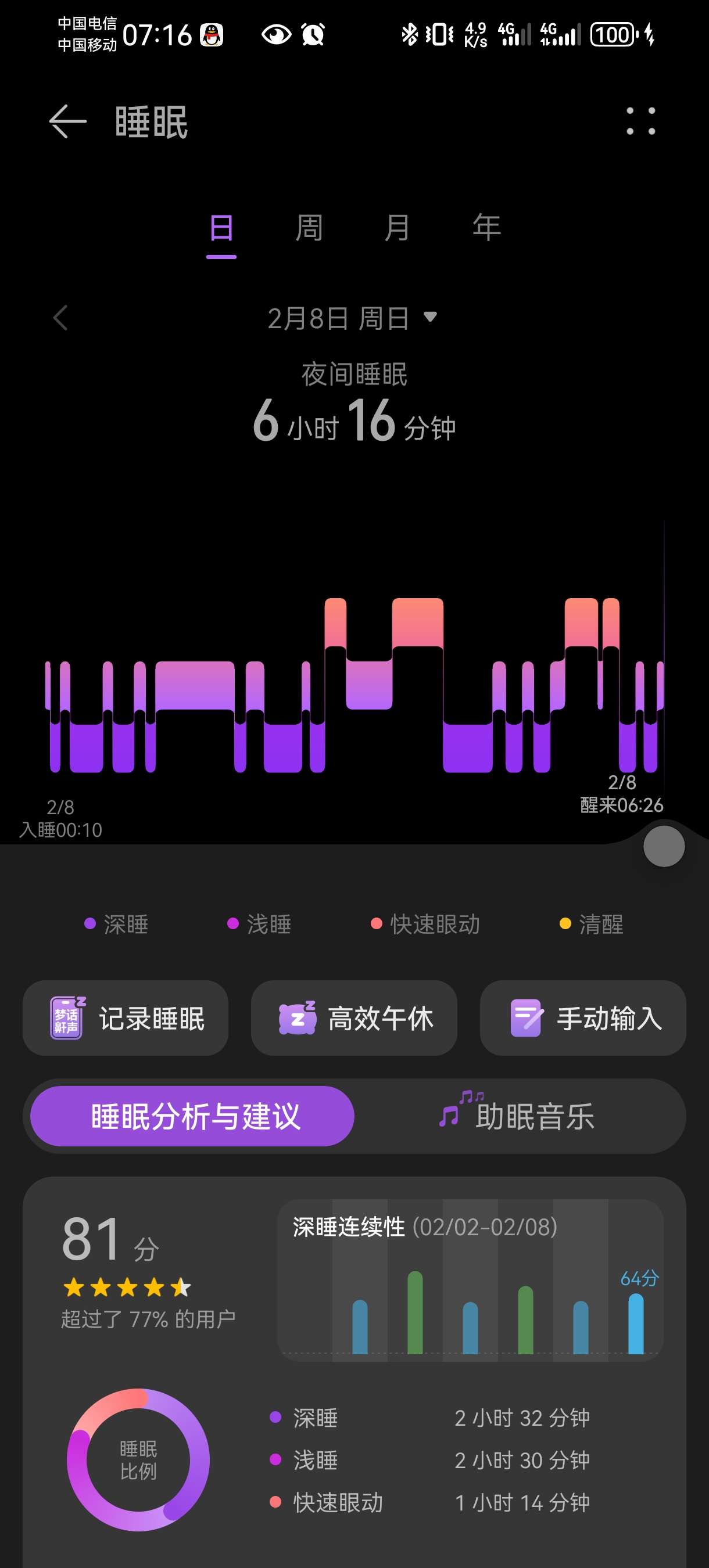Switch to 助眠音乐

(518, 1116)
